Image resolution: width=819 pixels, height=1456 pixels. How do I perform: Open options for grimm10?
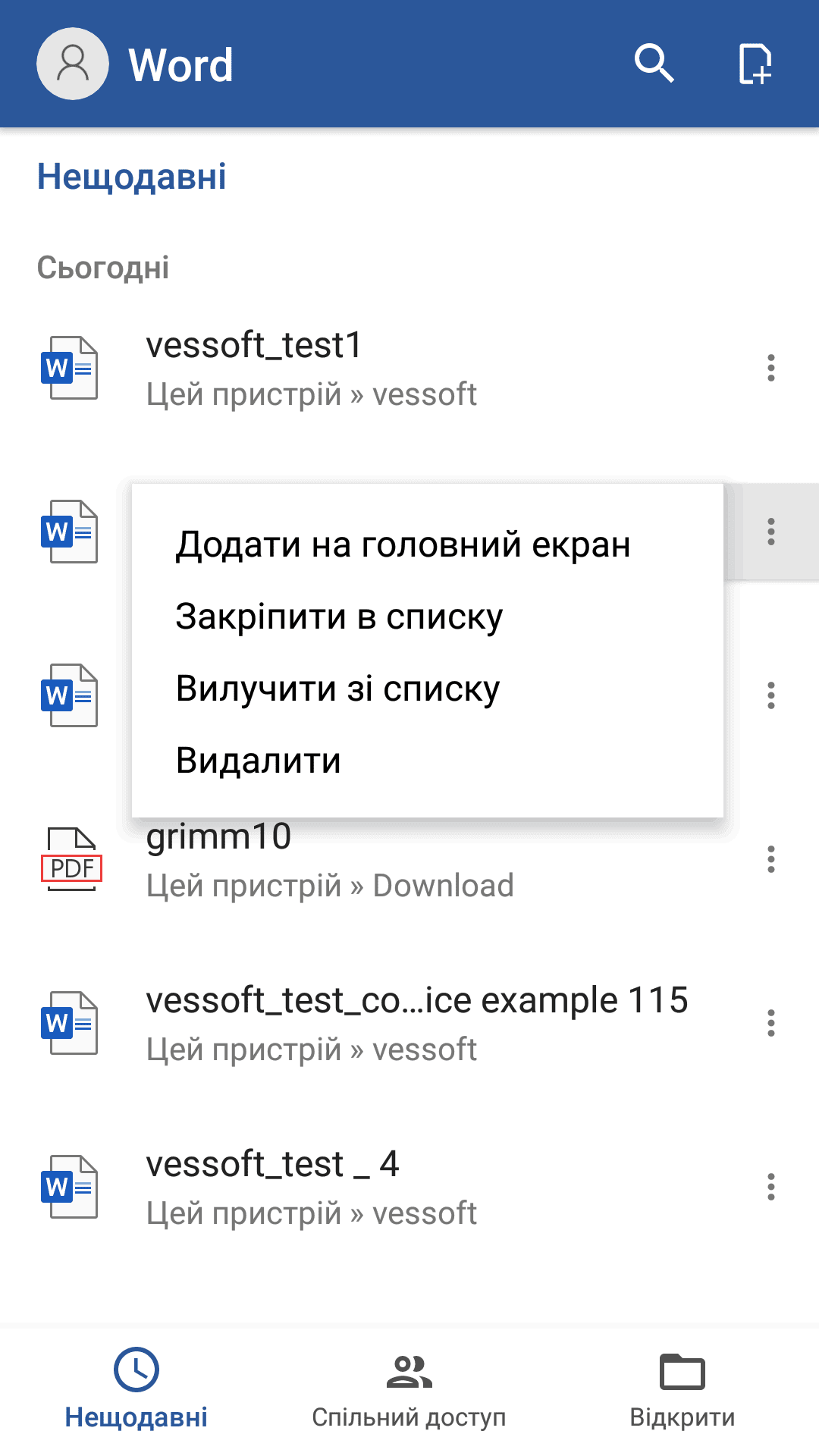tap(770, 860)
